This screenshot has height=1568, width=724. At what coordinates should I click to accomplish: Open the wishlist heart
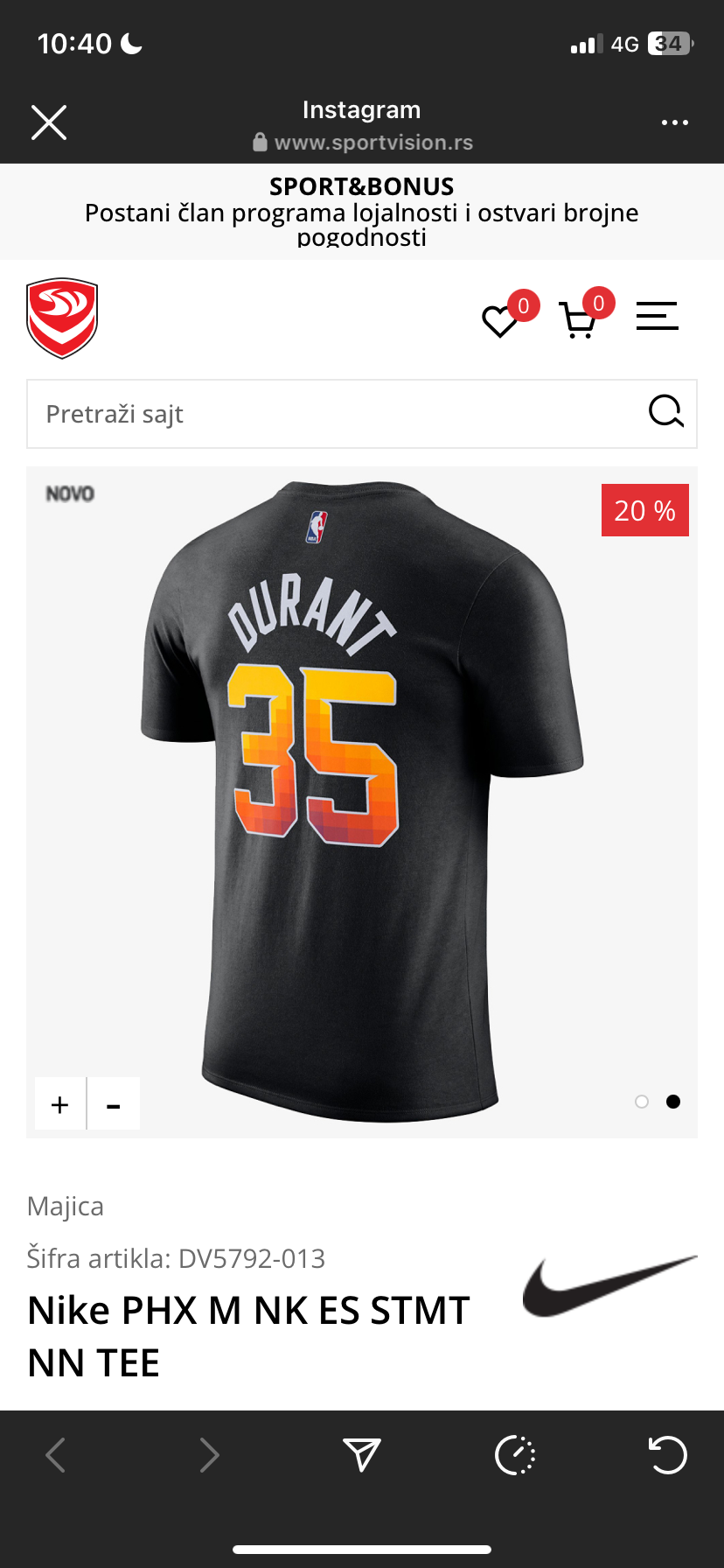501,320
